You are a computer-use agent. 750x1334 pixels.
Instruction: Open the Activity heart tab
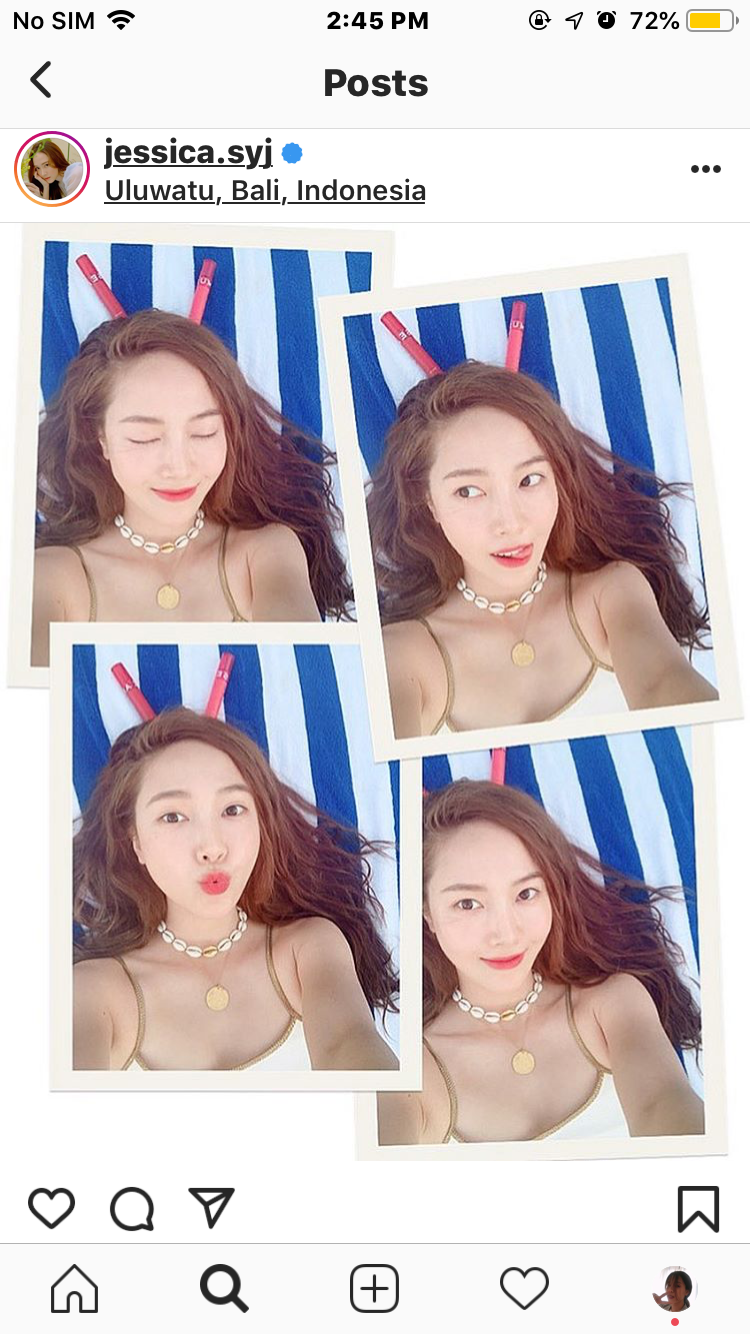[524, 1288]
